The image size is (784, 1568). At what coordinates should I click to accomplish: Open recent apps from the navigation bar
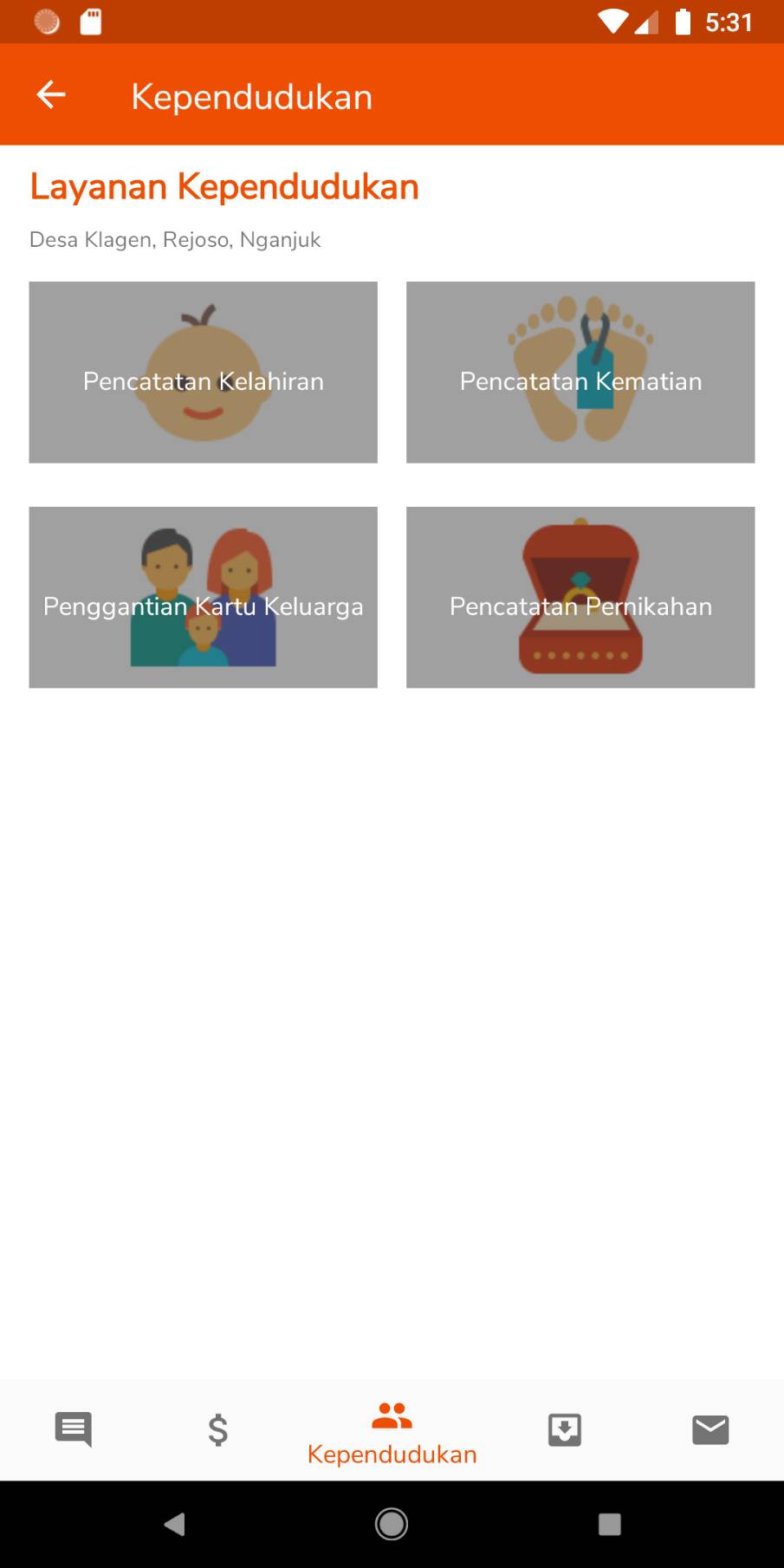point(610,1524)
